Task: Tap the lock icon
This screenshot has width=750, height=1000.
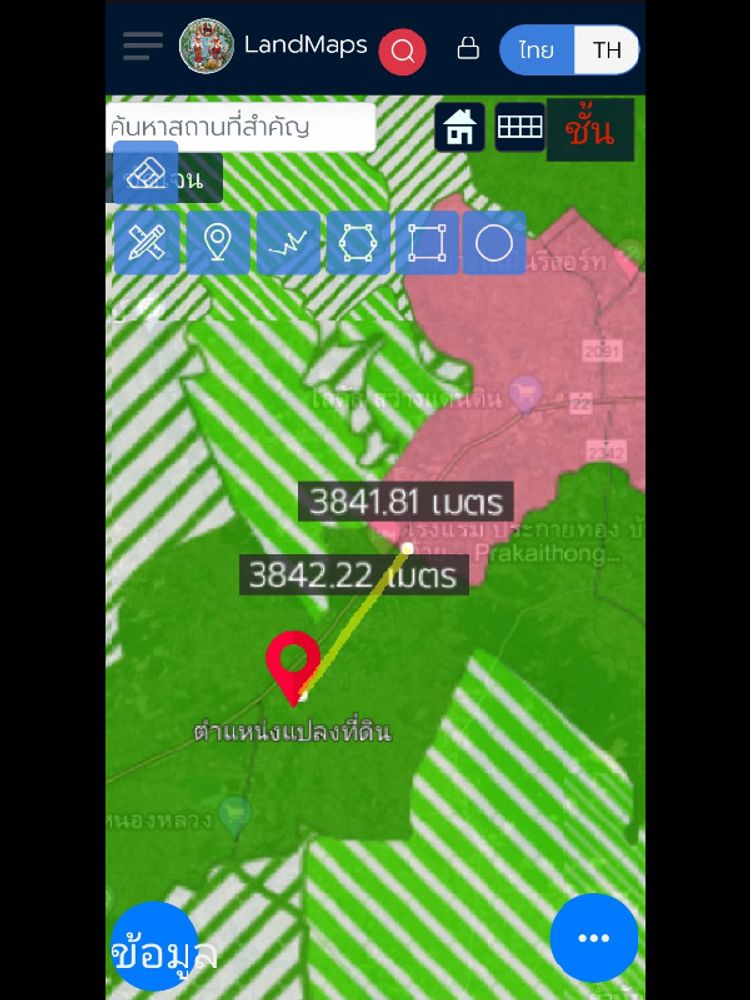Action: tap(468, 48)
